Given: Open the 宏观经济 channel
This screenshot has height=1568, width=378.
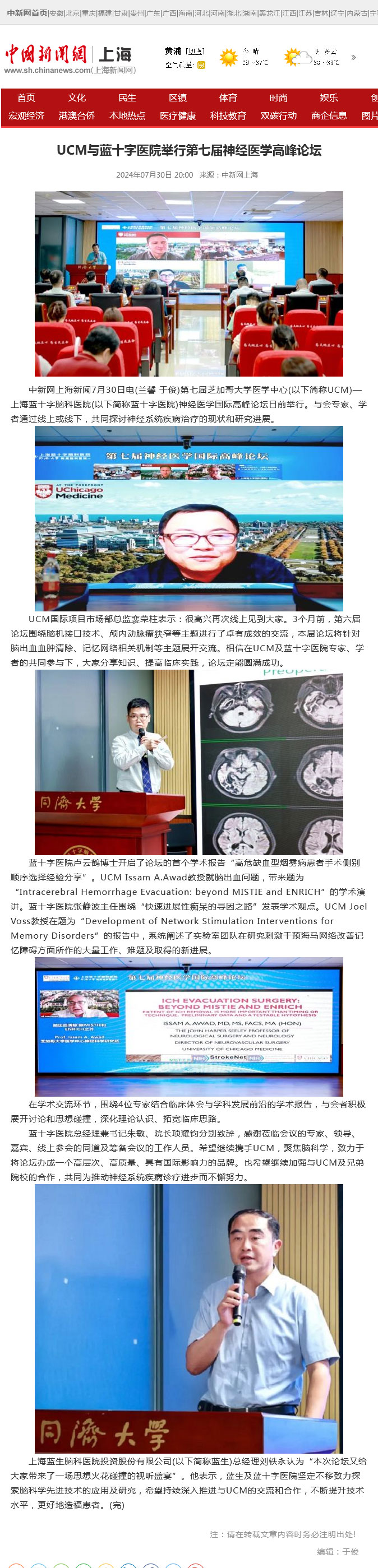Looking at the screenshot, I should tap(26, 115).
